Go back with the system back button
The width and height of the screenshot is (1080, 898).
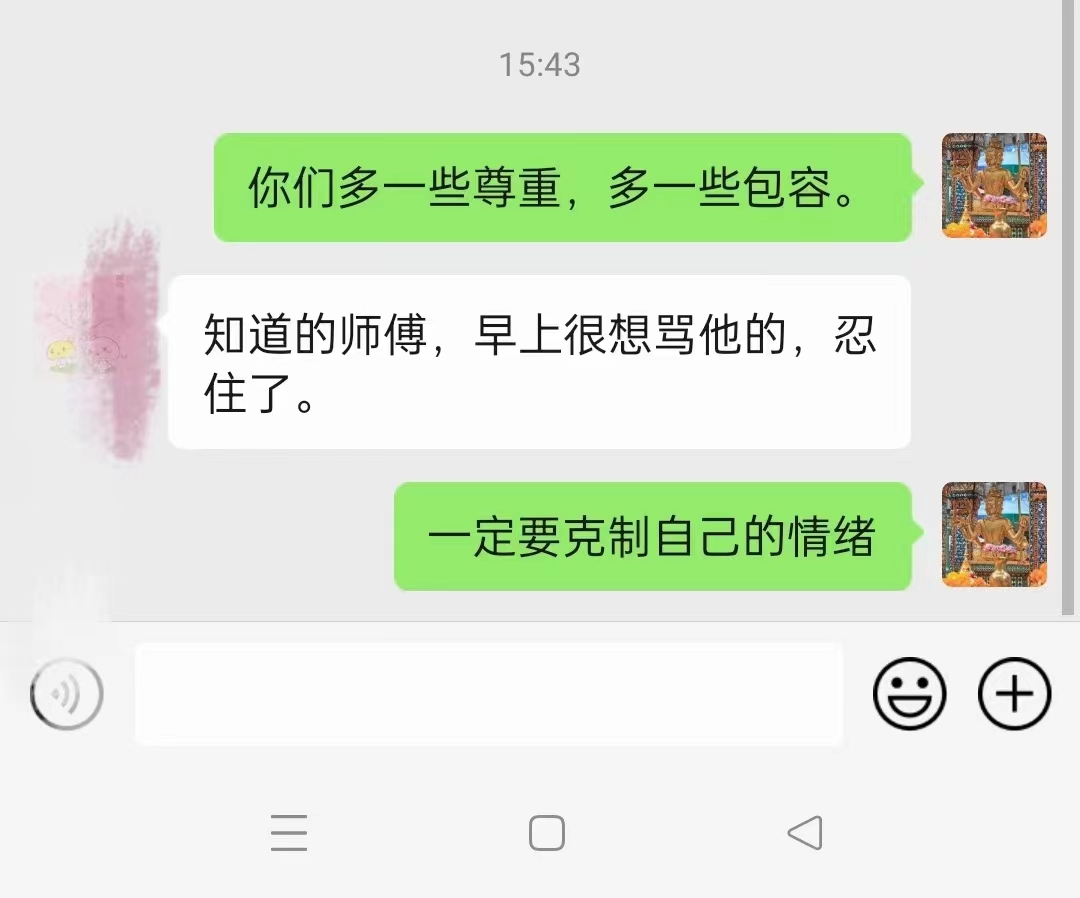[x=805, y=832]
